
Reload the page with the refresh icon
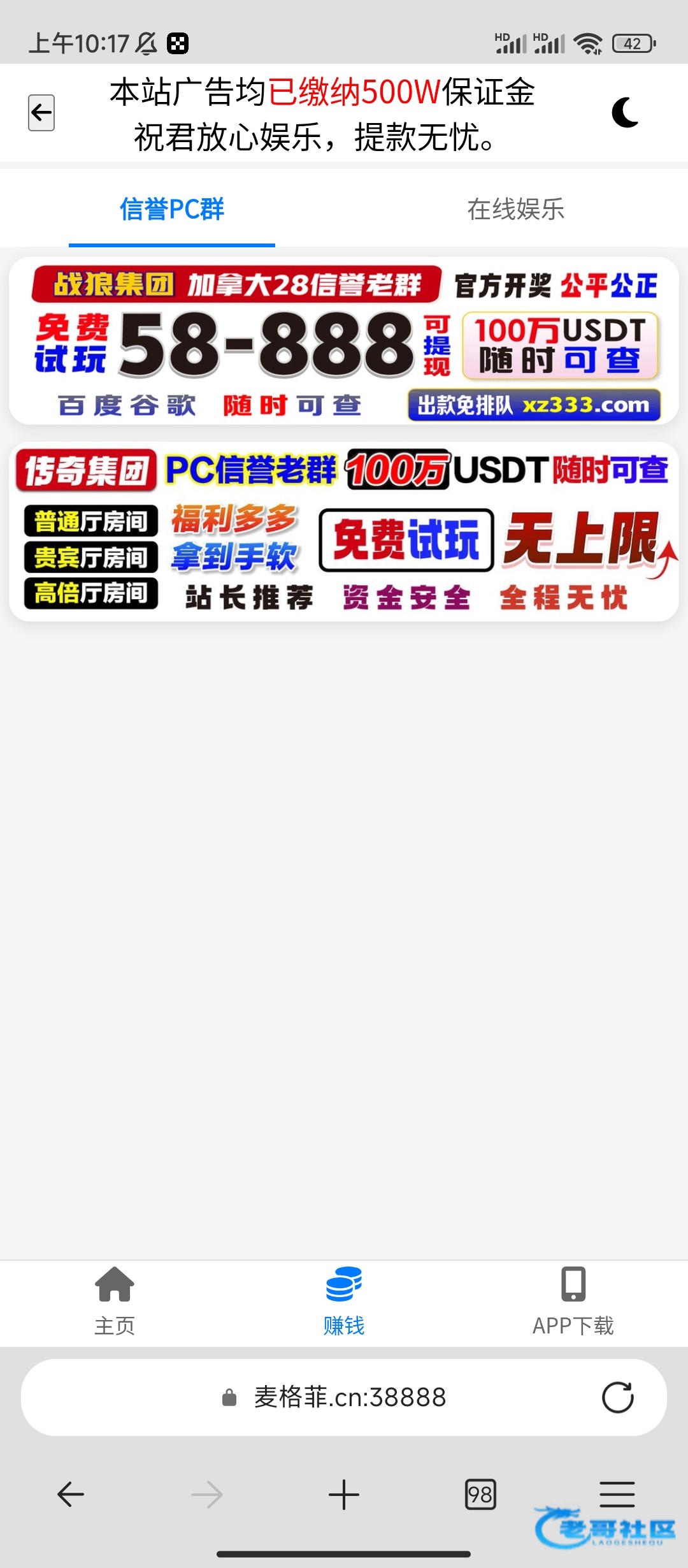coord(617,1397)
